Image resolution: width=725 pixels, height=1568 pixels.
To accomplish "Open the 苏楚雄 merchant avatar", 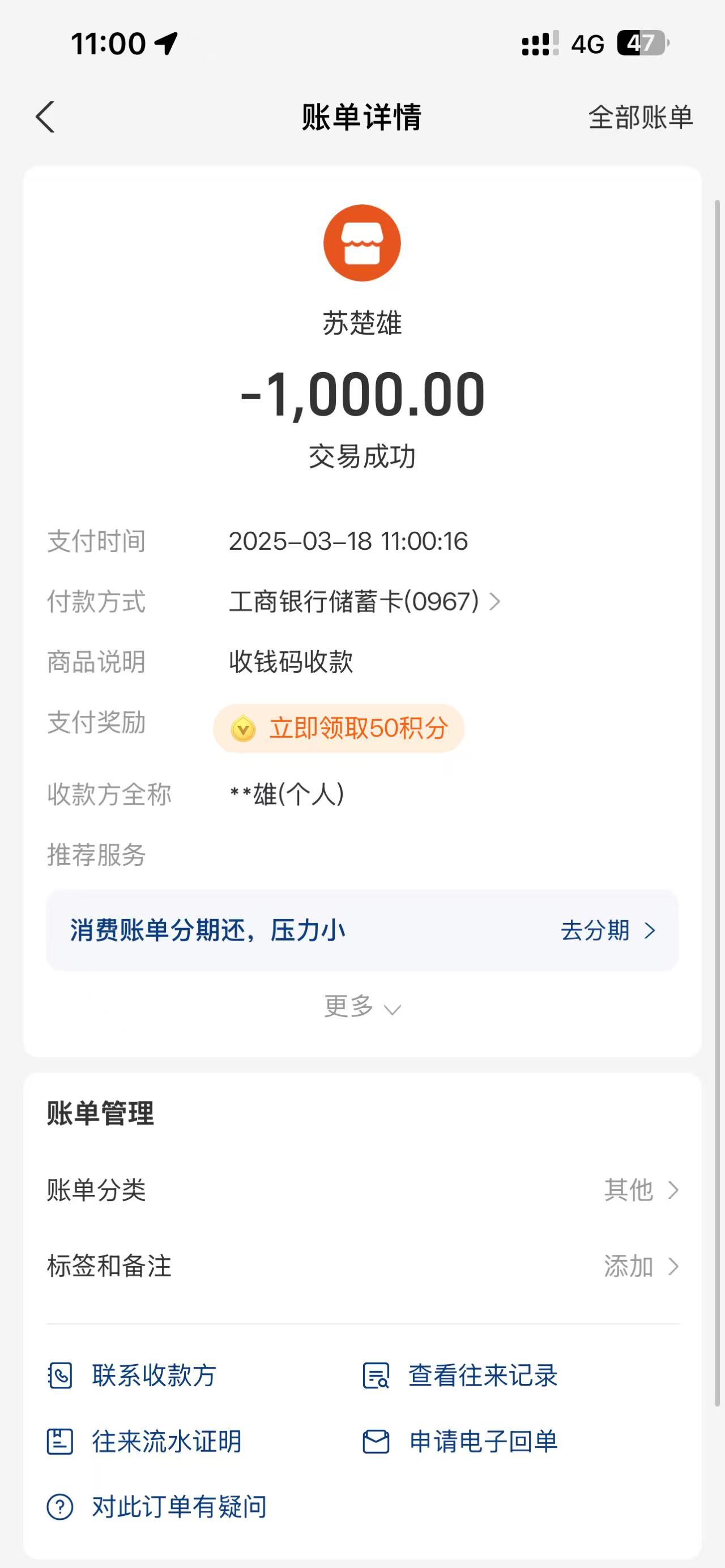I will (361, 243).
